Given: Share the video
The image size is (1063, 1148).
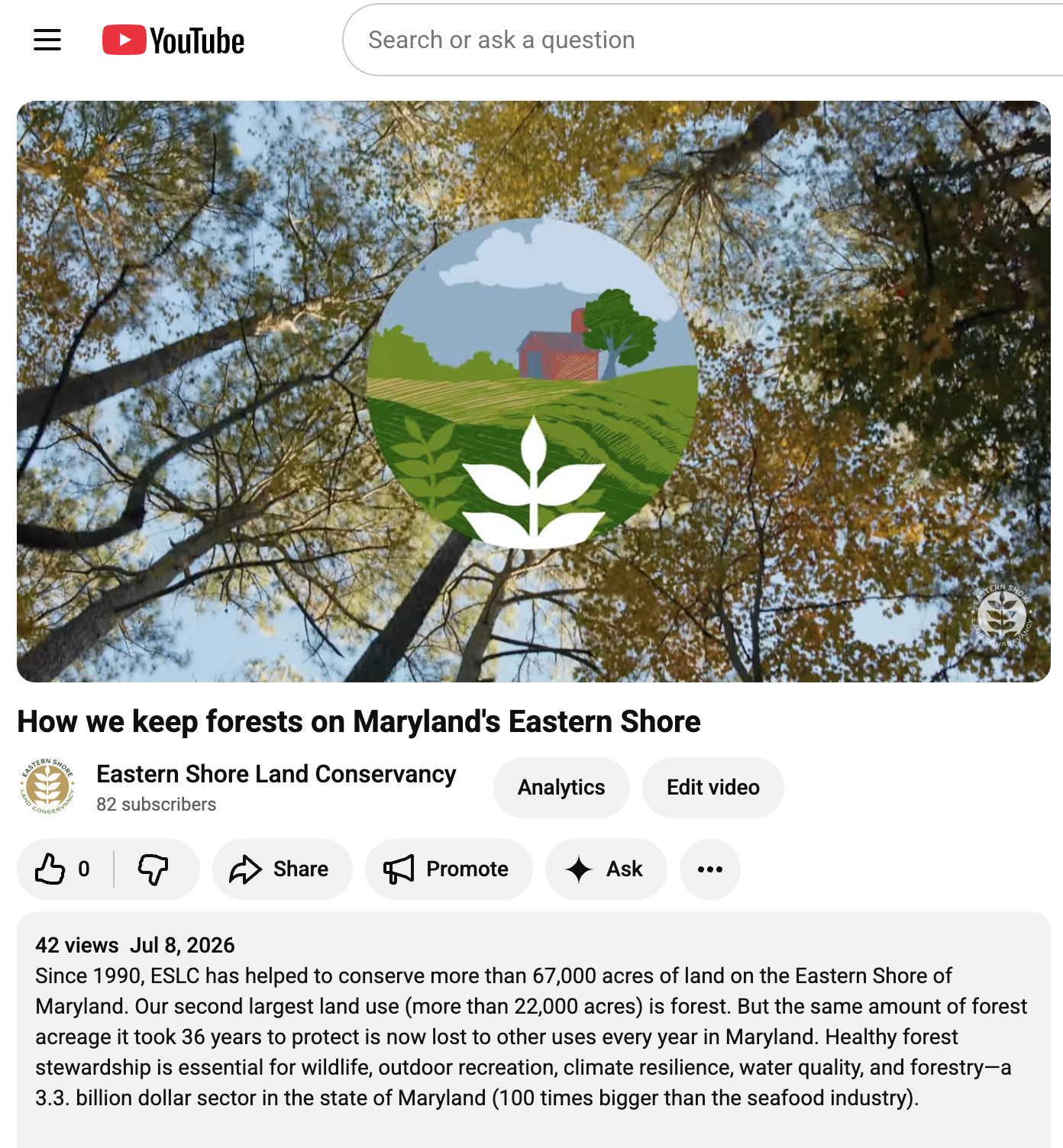Looking at the screenshot, I should 282,869.
